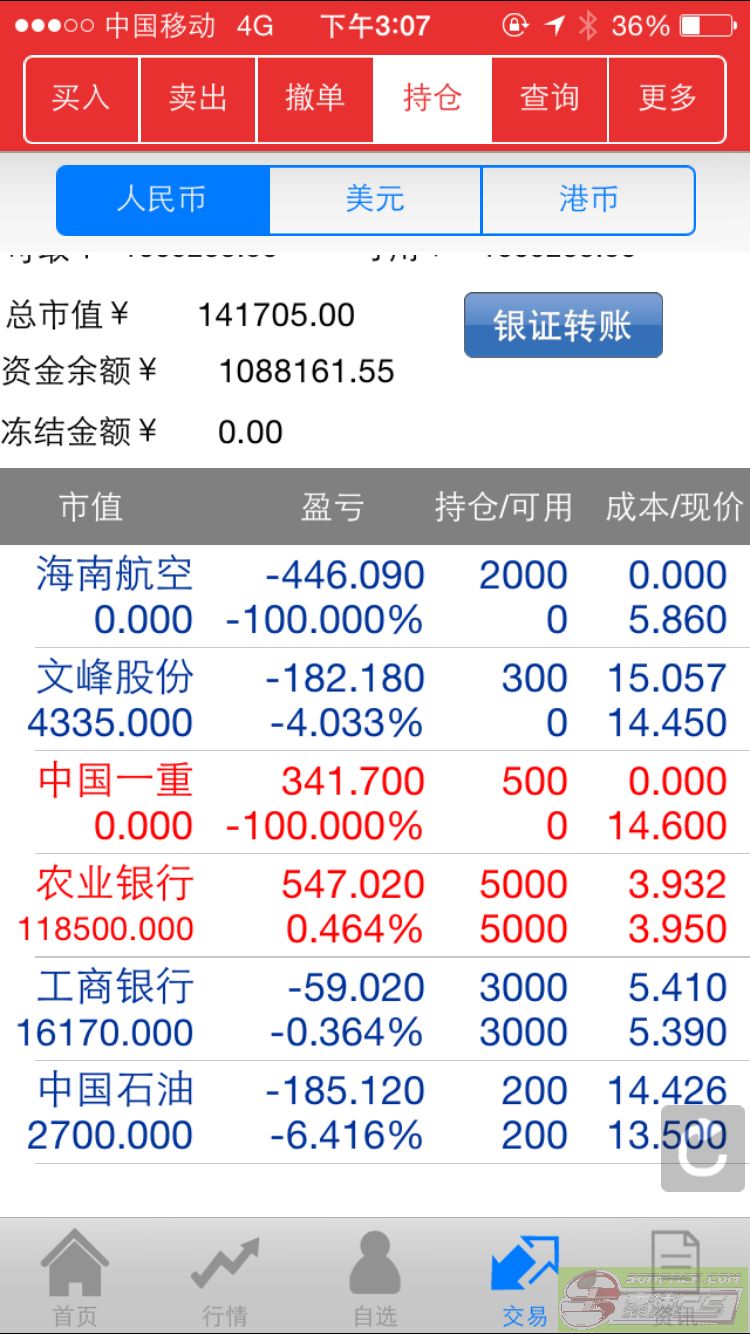This screenshot has width=750, height=1334.
Task: Open the 农业银行 holding row
Action: click(x=375, y=906)
